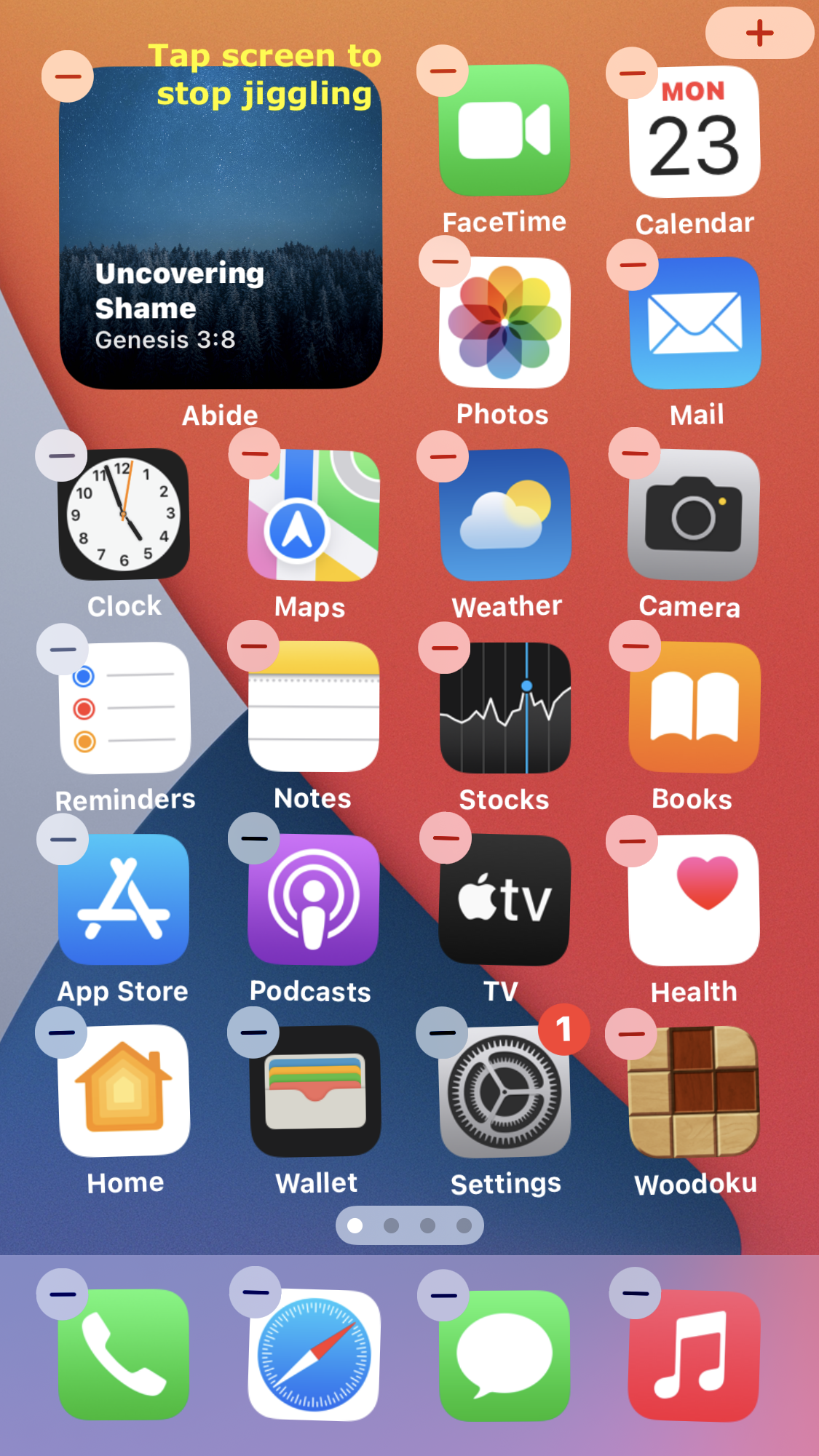
Task: Open the Camera app
Action: click(x=694, y=514)
